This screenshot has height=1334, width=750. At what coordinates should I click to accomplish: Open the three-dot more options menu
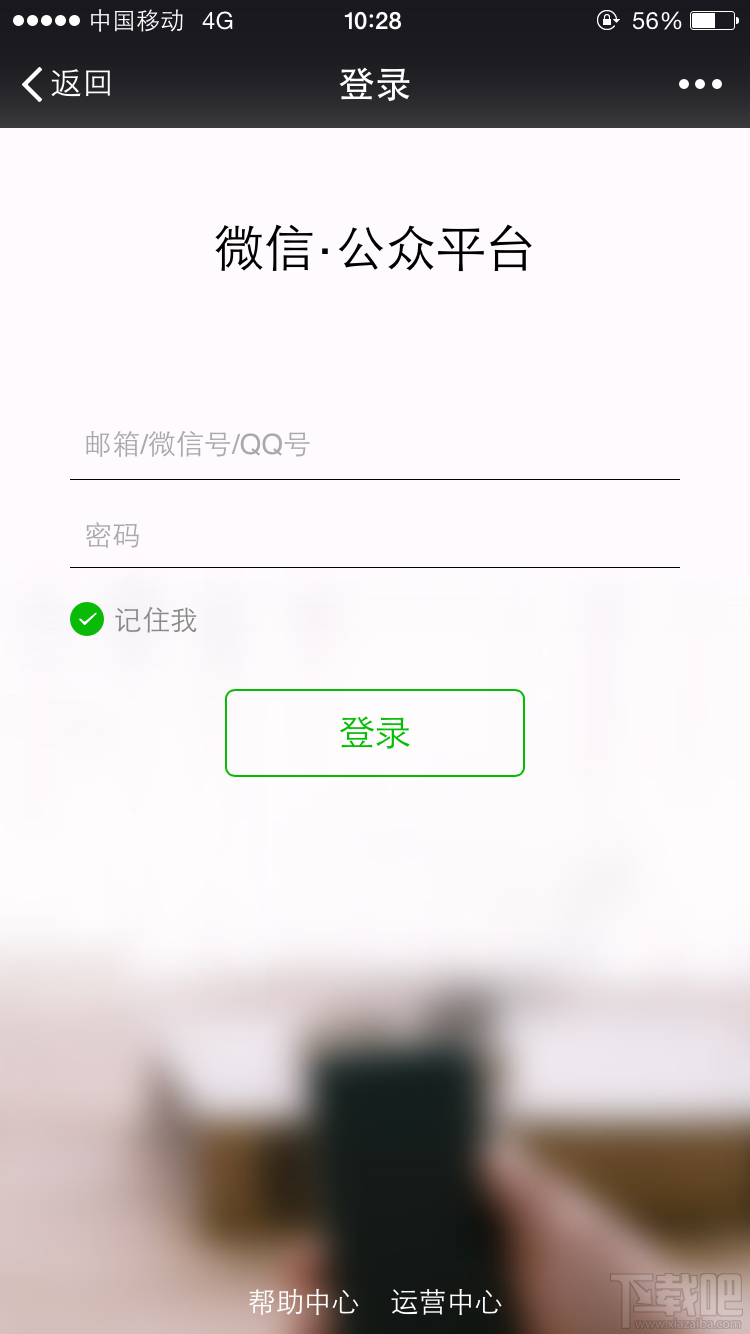700,85
